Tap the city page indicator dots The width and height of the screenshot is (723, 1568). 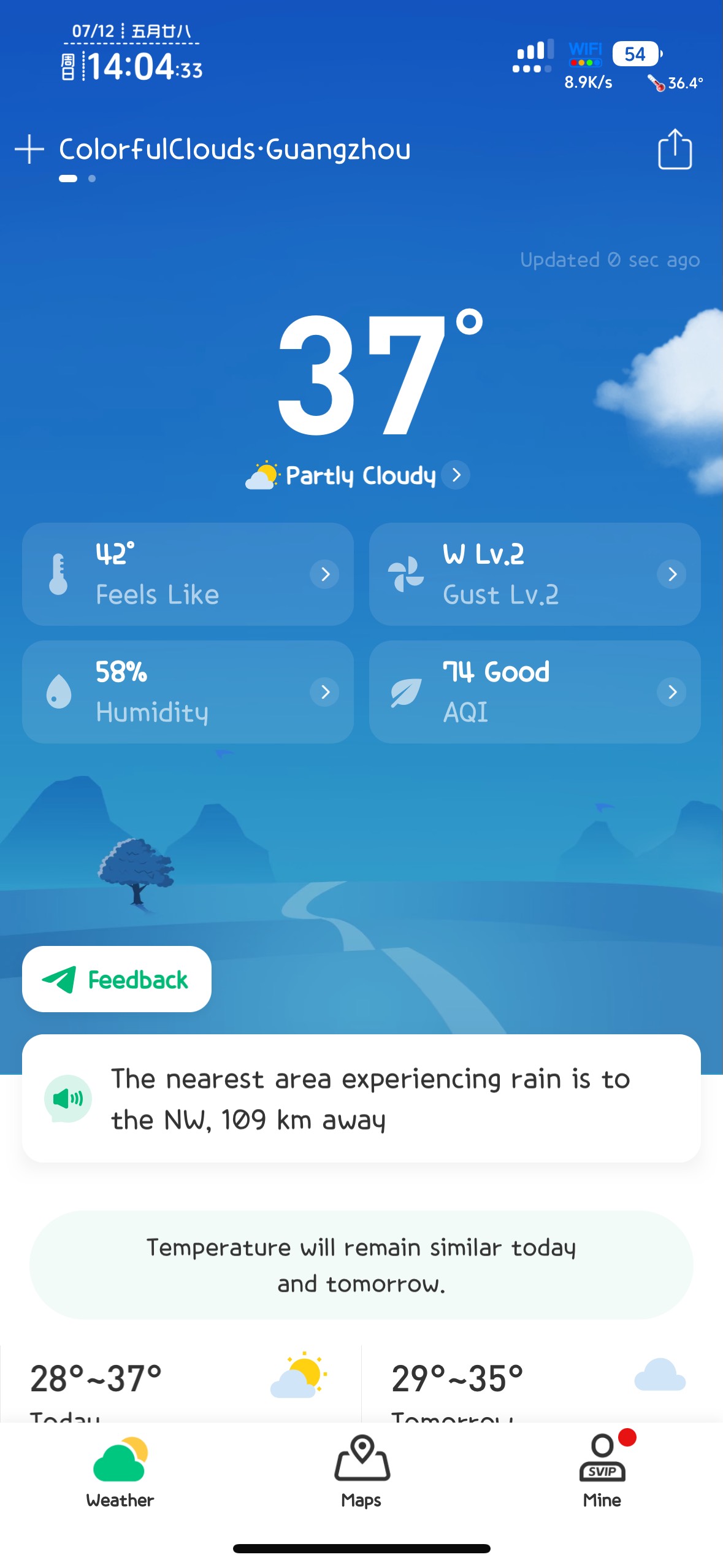77,179
